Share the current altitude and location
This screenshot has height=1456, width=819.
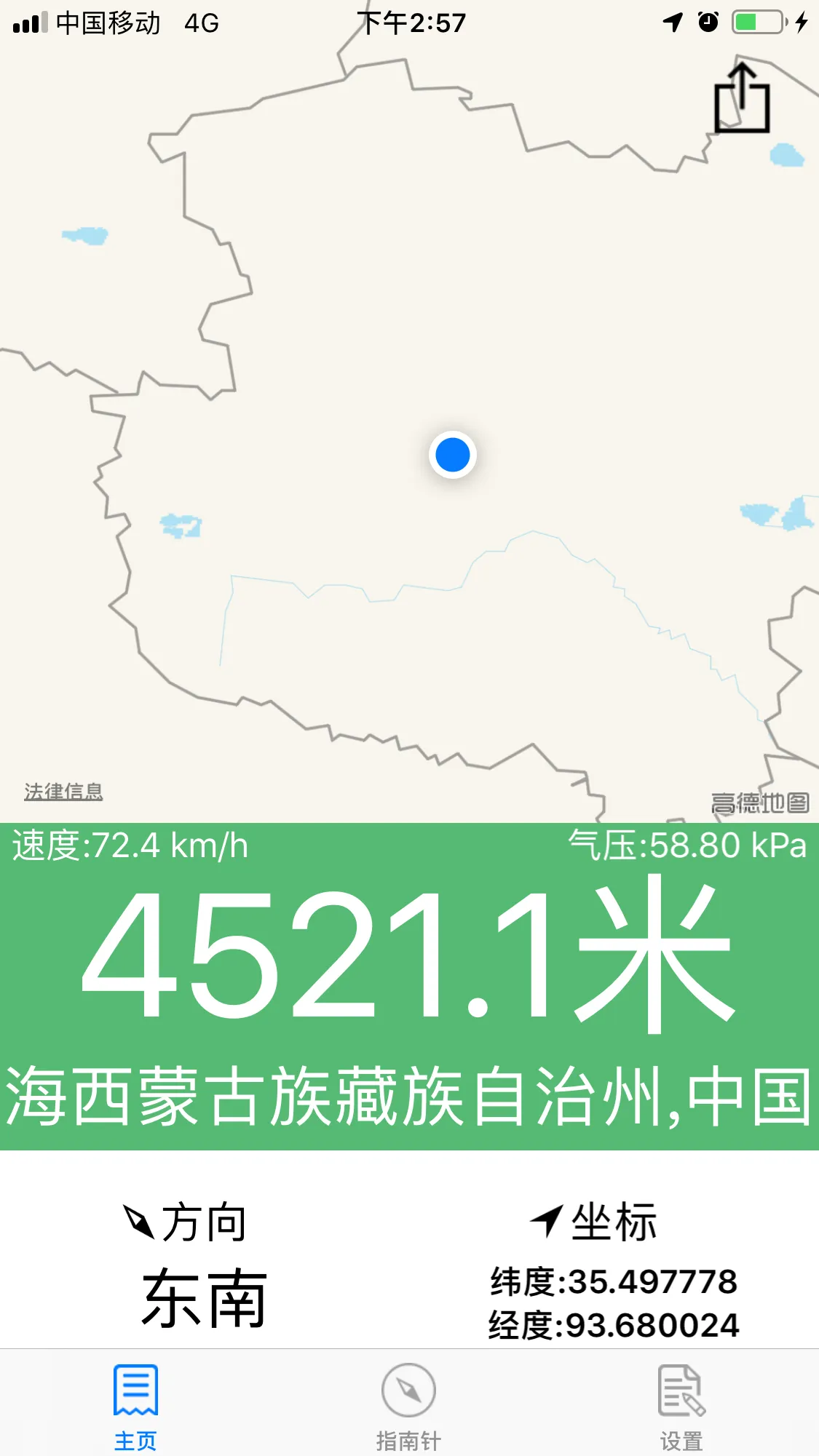pyautogui.click(x=742, y=98)
